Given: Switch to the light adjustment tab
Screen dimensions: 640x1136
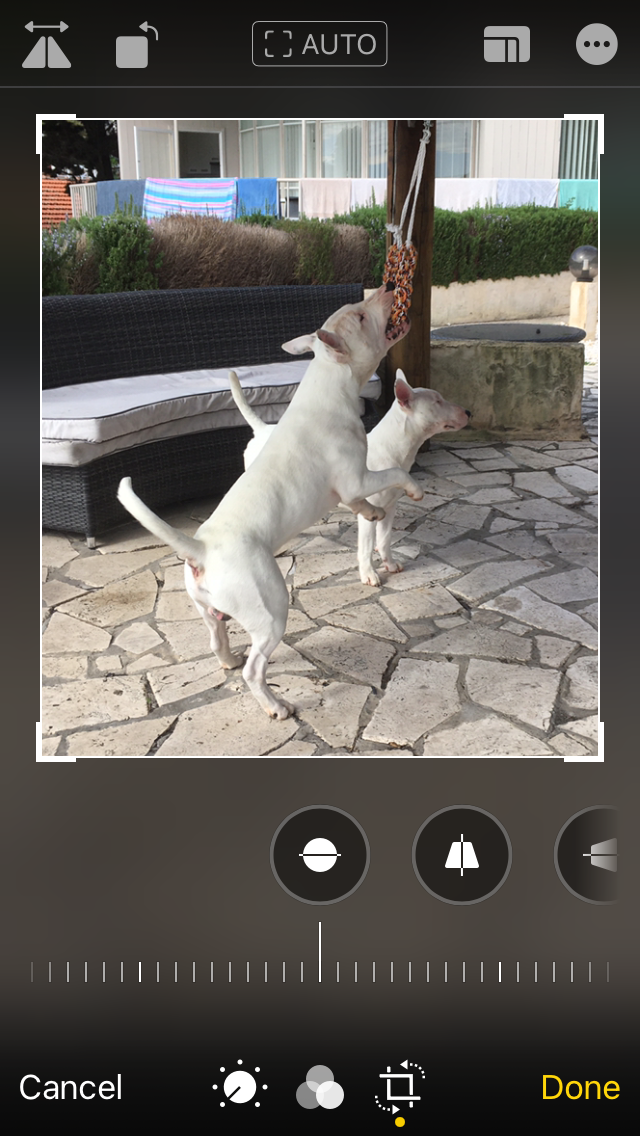Looking at the screenshot, I should 240,1087.
